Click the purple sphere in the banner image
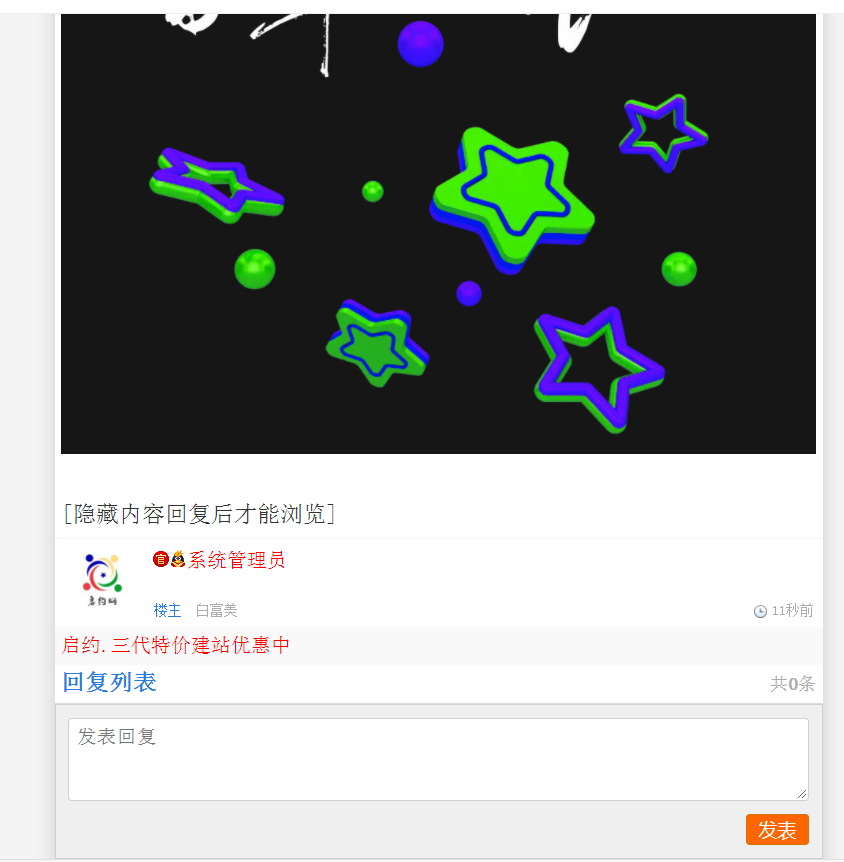The width and height of the screenshot is (844, 862). [420, 45]
